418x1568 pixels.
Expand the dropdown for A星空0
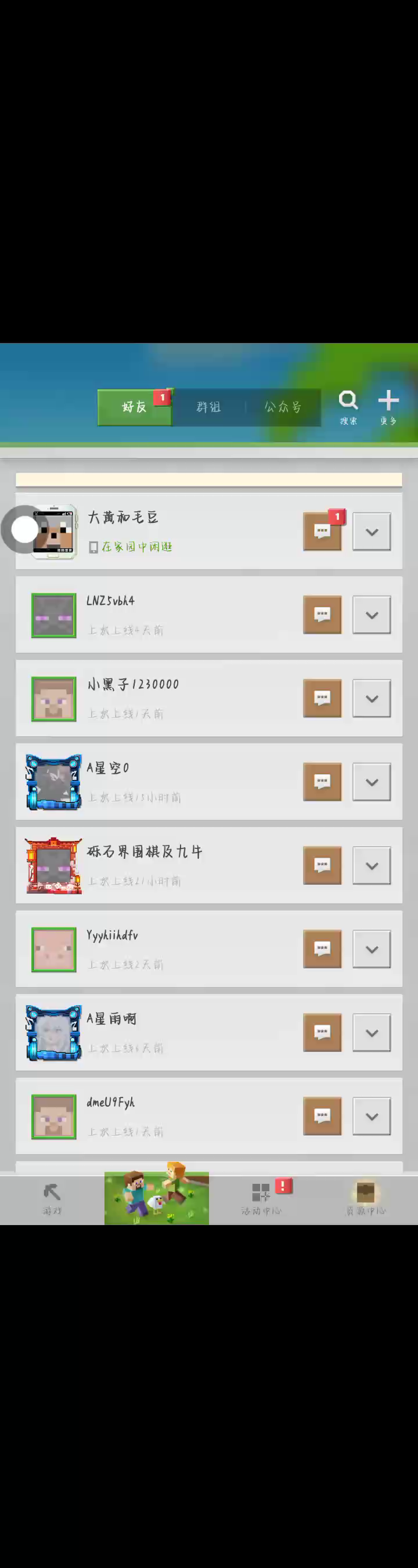point(371,782)
